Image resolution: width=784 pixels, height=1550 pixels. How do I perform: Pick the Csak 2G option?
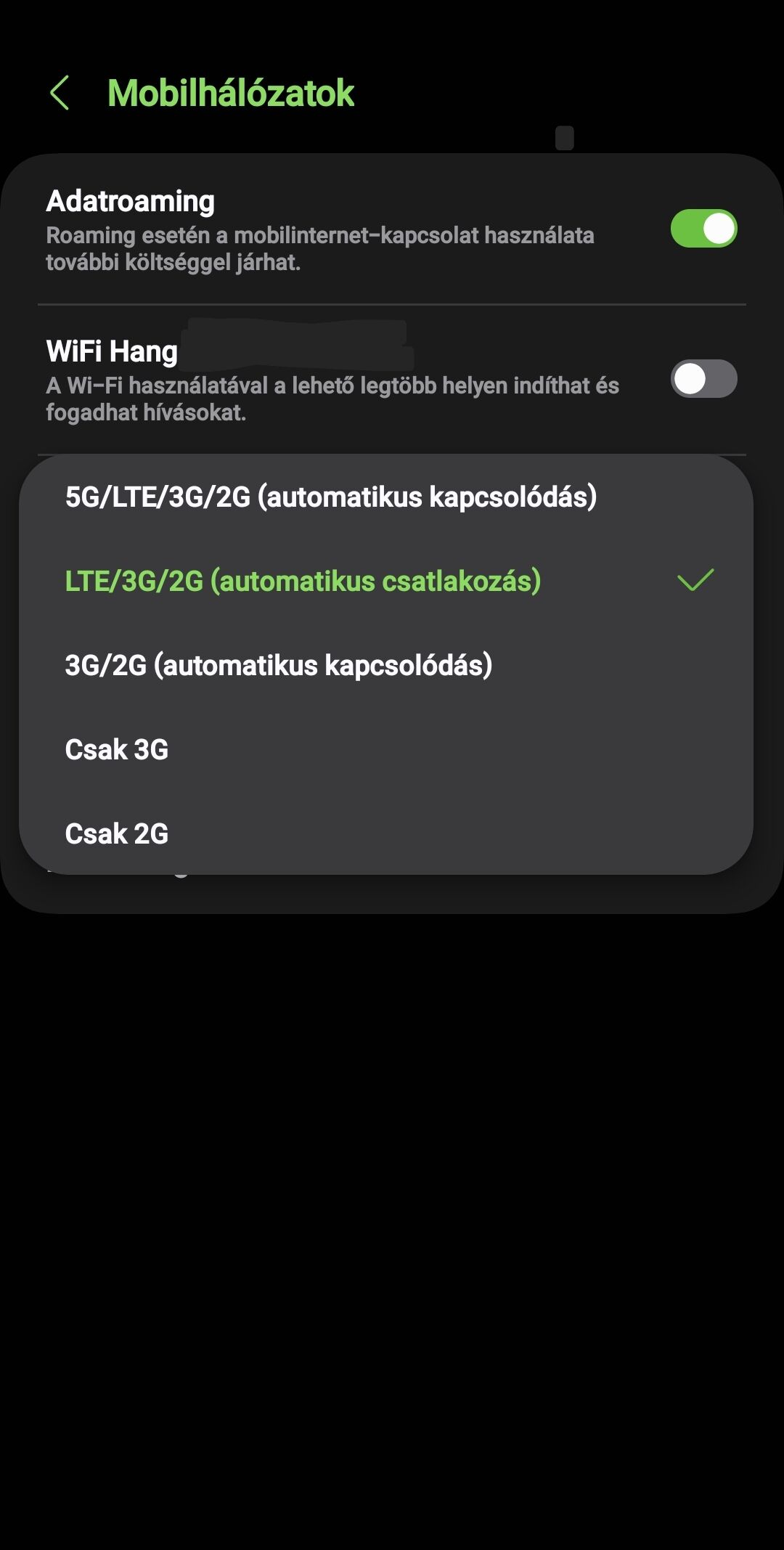pos(386,833)
